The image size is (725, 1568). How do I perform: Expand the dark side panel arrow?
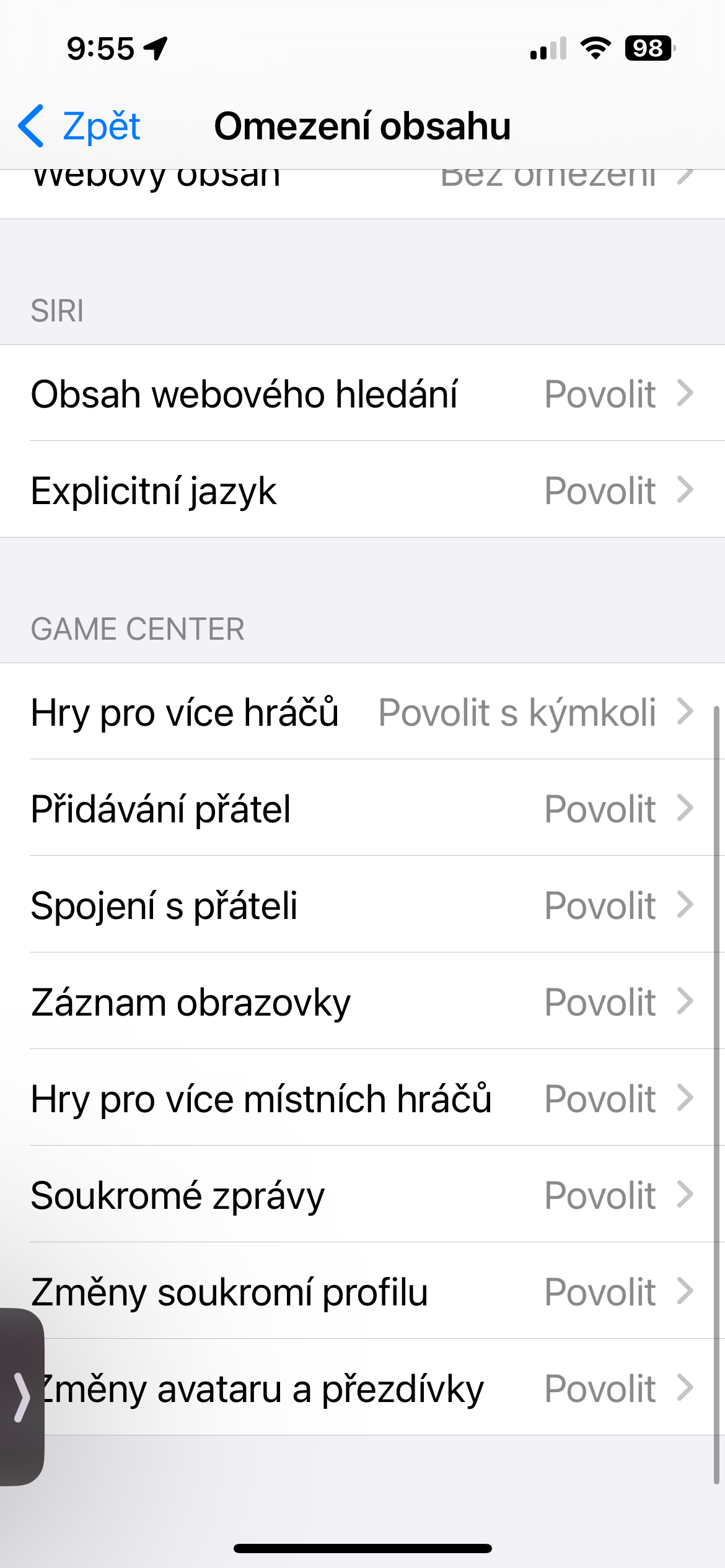tap(22, 1396)
